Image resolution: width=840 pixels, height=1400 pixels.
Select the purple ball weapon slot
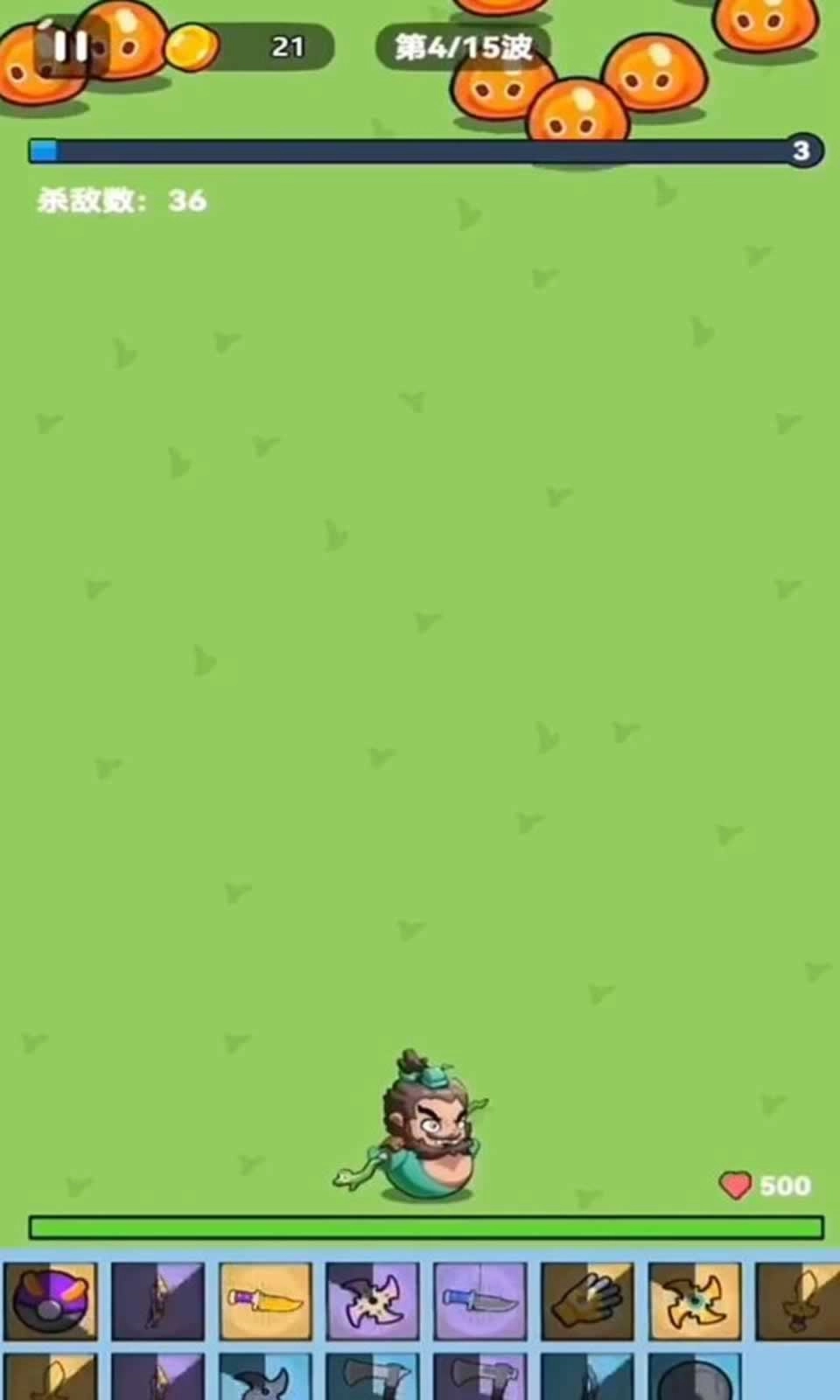coord(51,1301)
